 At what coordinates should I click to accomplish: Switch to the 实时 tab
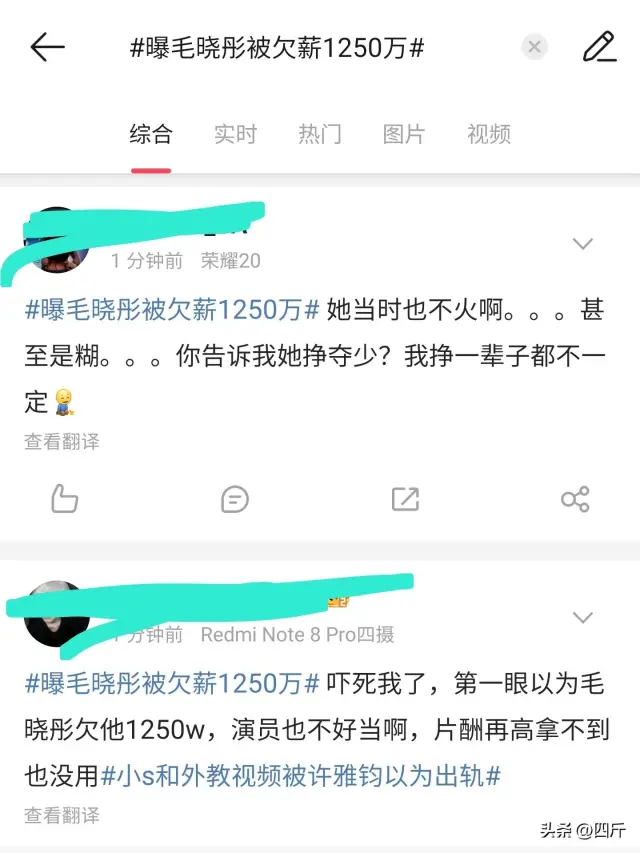235,134
